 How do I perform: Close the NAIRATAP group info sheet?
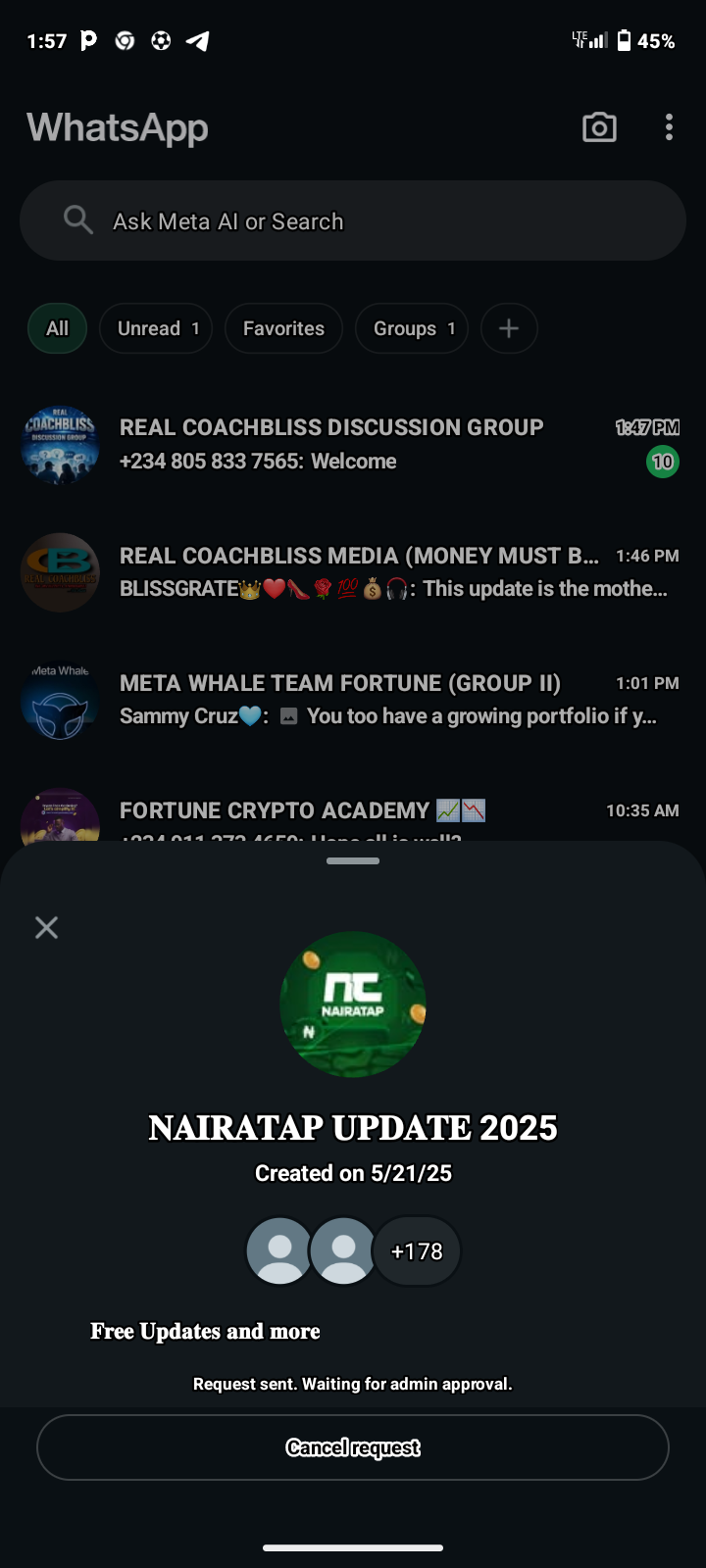coord(46,927)
